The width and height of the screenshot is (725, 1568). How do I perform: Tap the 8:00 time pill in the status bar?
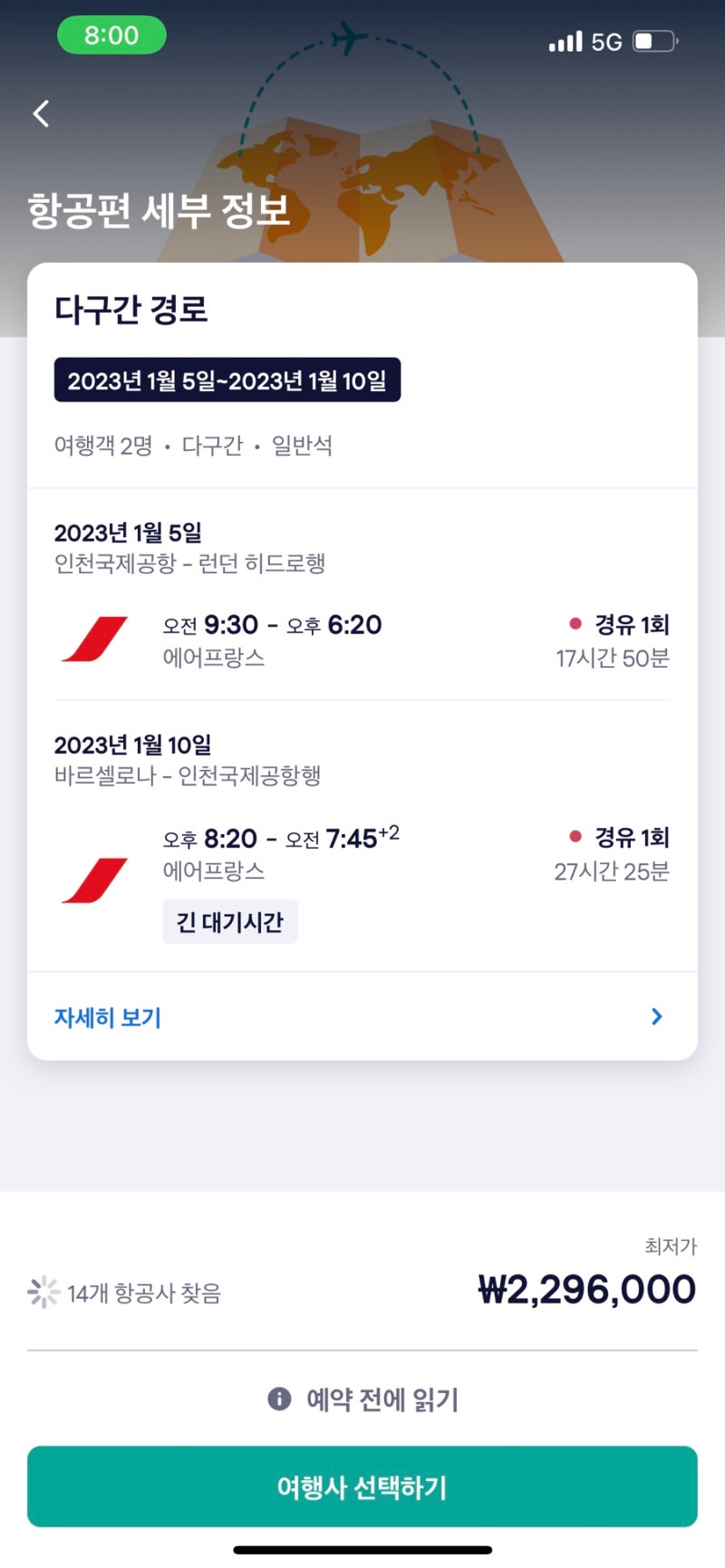pyautogui.click(x=111, y=34)
